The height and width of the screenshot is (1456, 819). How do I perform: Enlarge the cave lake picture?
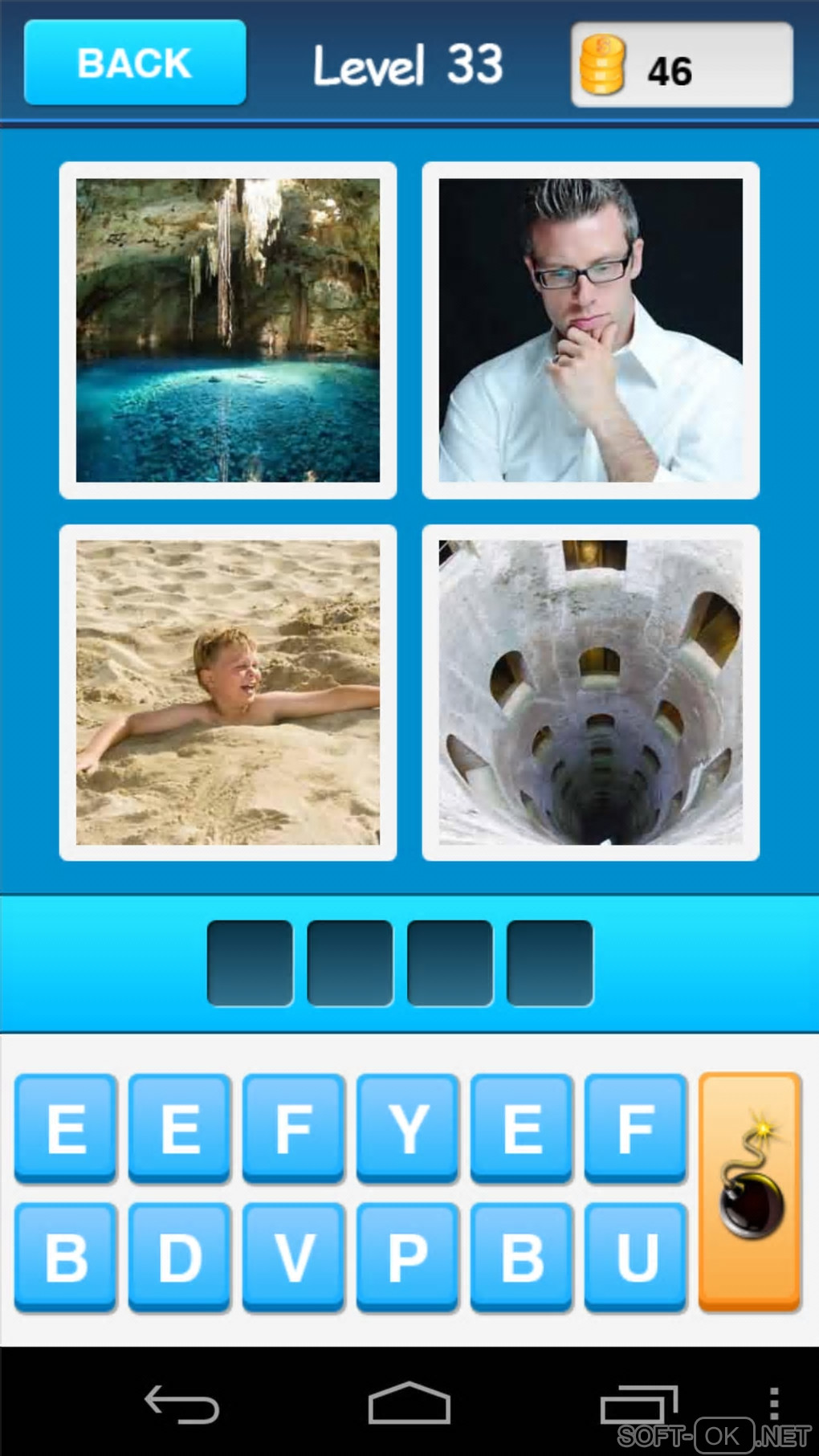pyautogui.click(x=228, y=330)
